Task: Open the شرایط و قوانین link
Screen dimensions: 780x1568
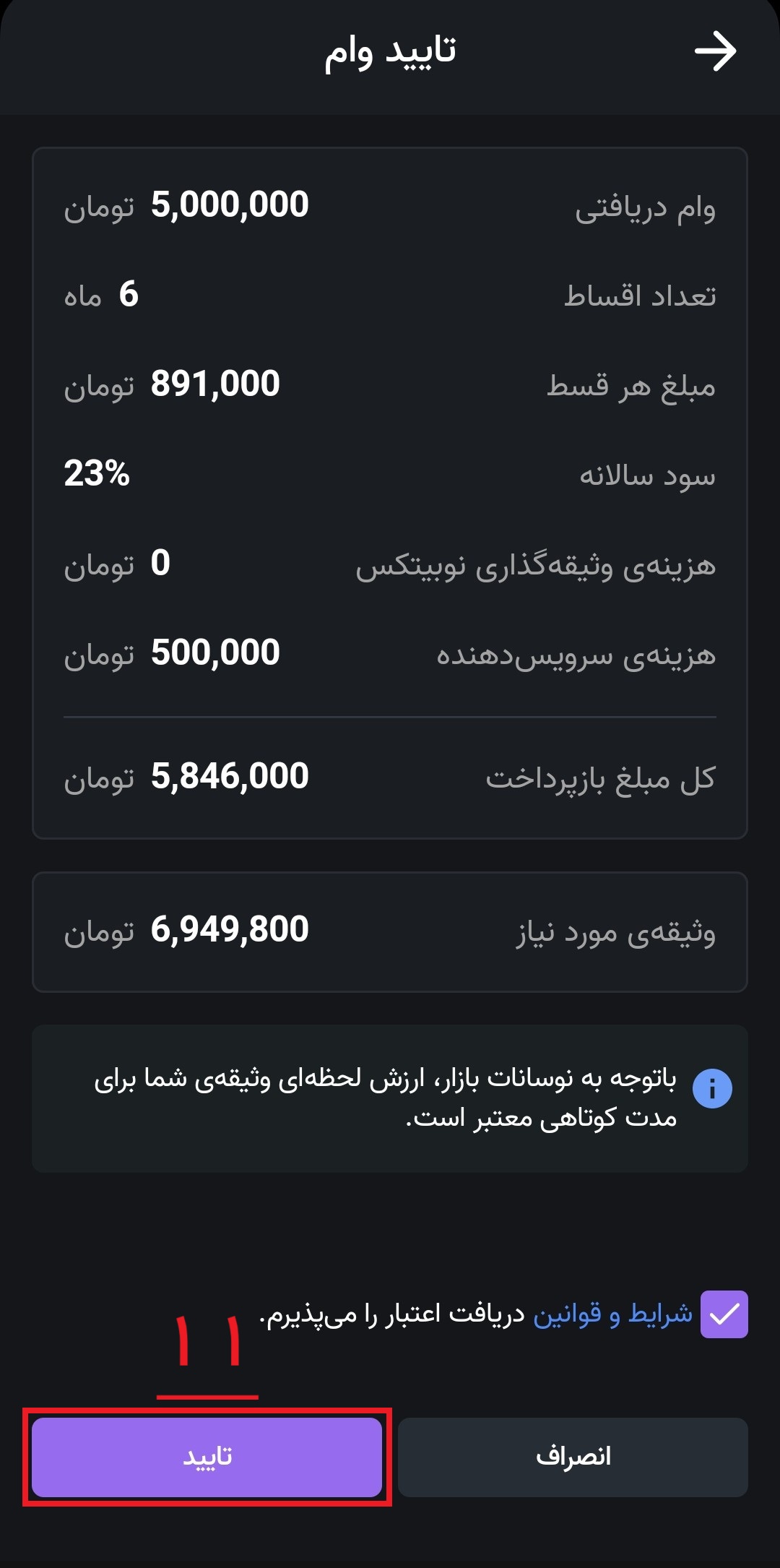Action: [612, 1314]
